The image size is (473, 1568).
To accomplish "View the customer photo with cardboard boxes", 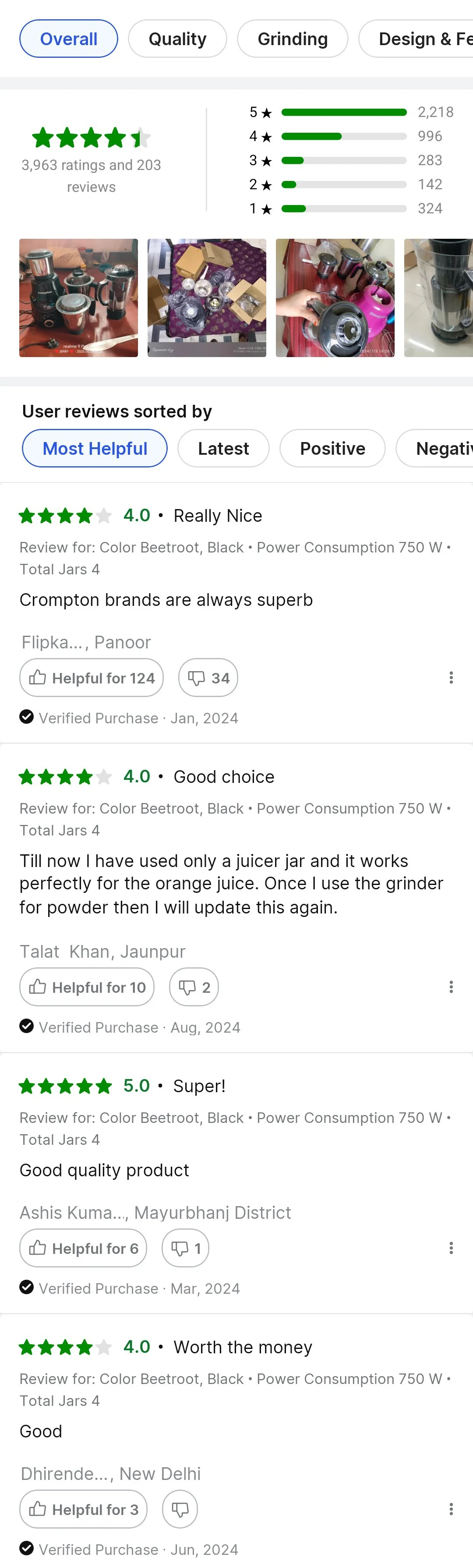I will pyautogui.click(x=206, y=297).
